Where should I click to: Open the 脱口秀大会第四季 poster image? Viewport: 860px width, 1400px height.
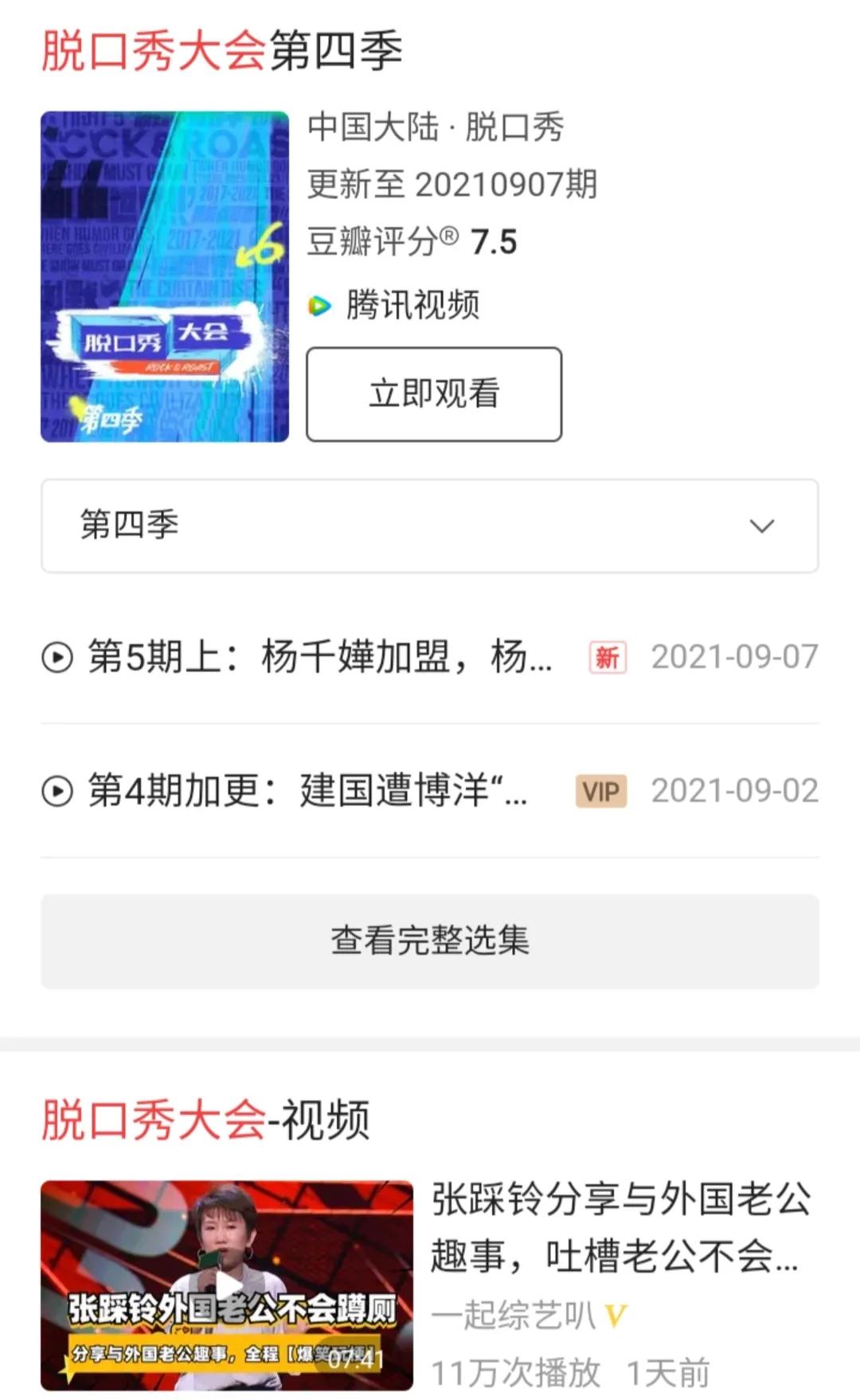click(165, 276)
